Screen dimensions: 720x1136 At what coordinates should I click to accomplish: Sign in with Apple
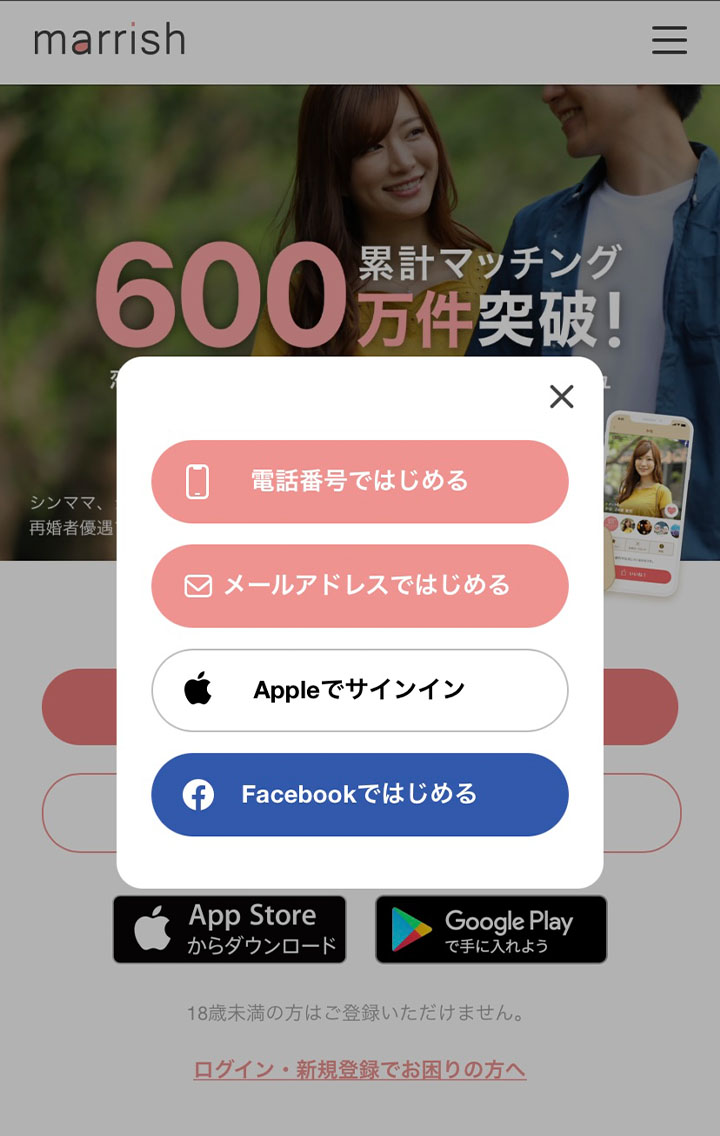tap(360, 690)
